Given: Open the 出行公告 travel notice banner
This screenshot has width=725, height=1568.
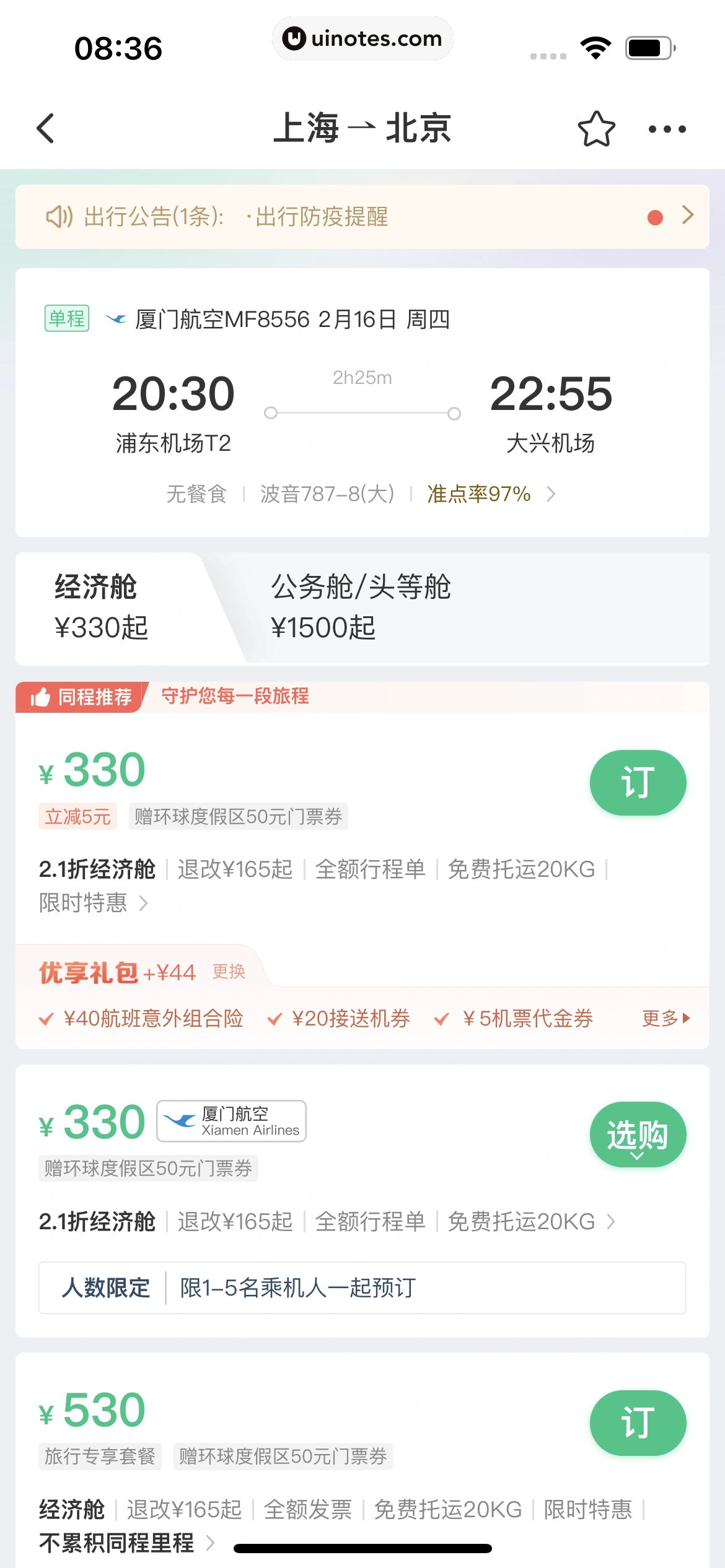Looking at the screenshot, I should 362,217.
